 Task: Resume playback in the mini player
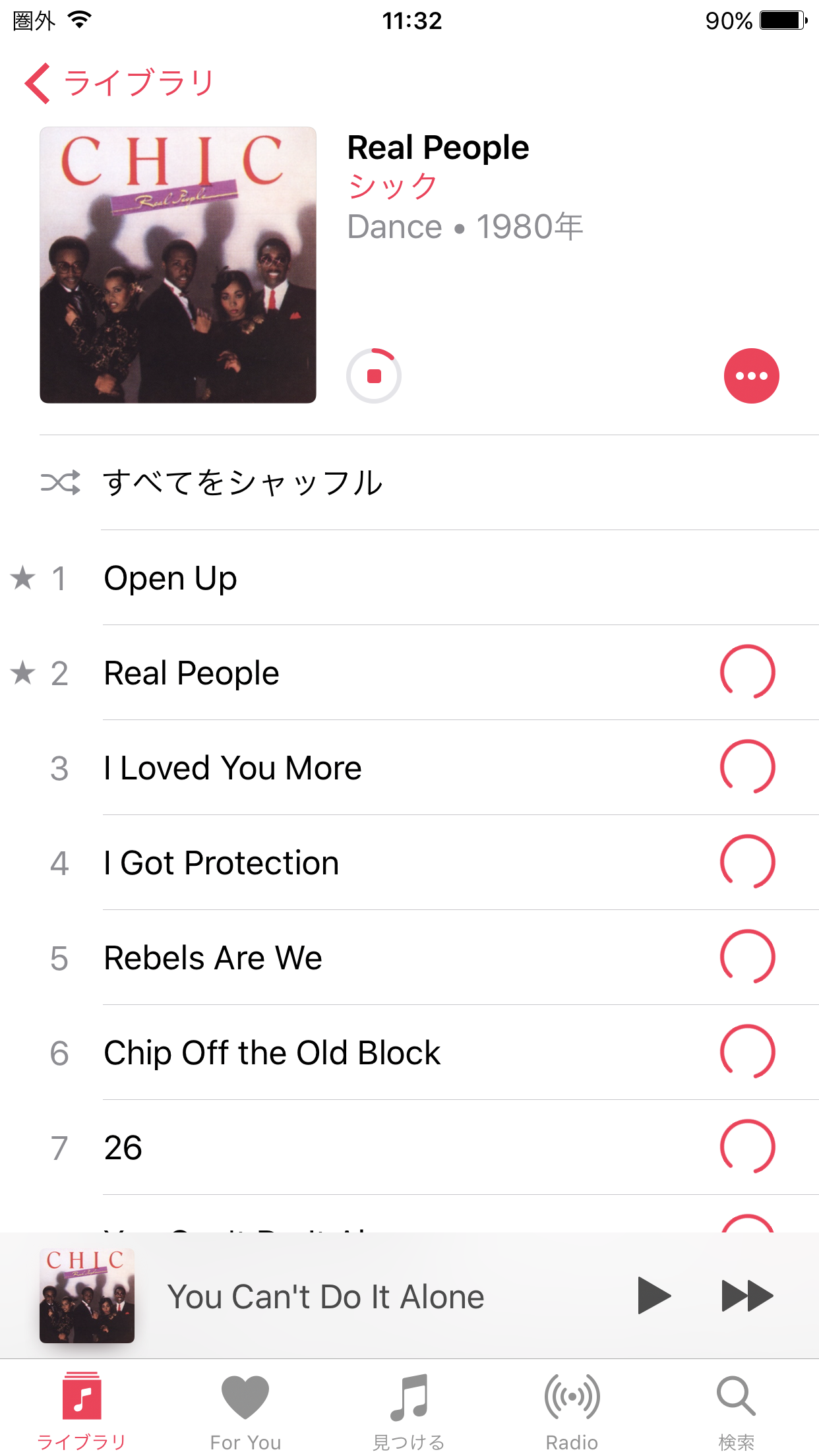click(653, 1296)
